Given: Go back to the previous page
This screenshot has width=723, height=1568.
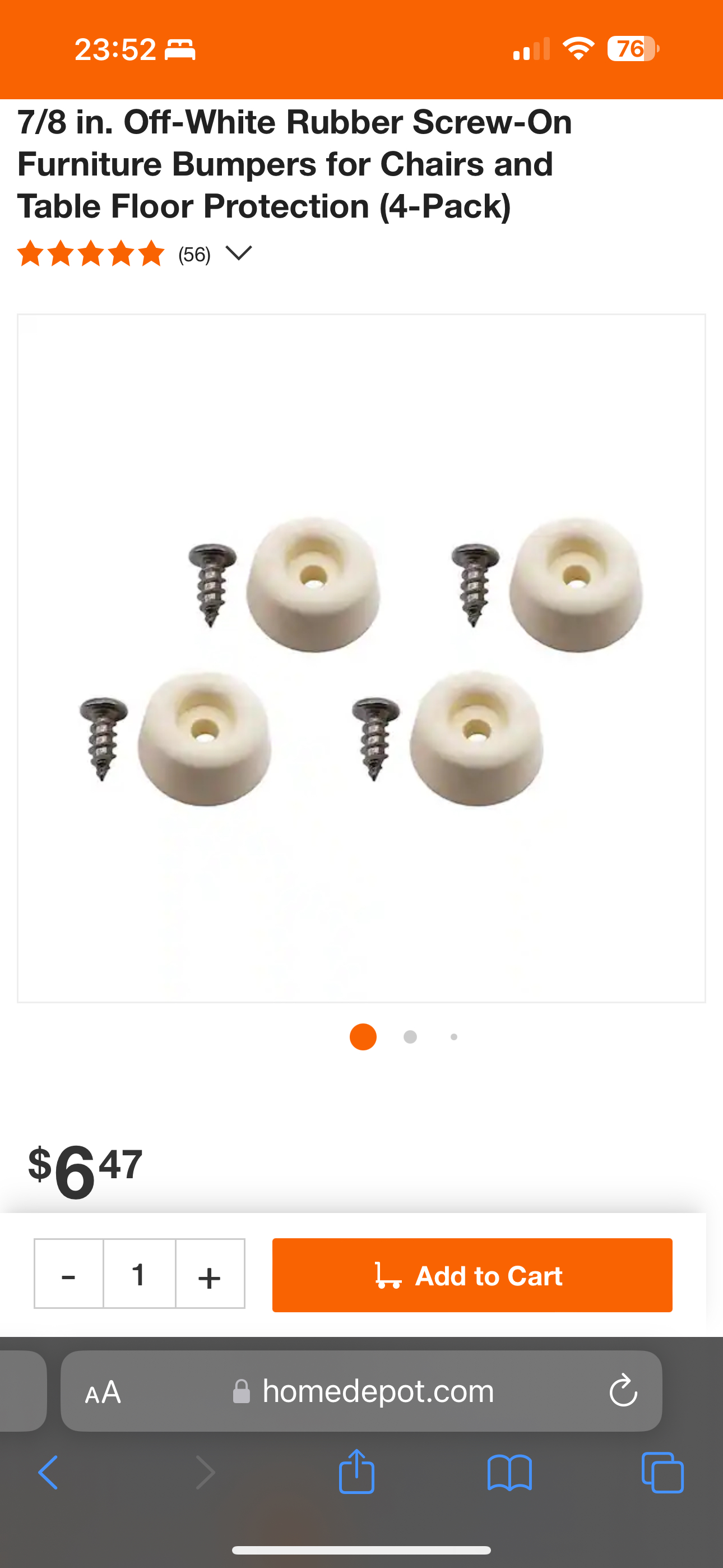Looking at the screenshot, I should [49, 1473].
